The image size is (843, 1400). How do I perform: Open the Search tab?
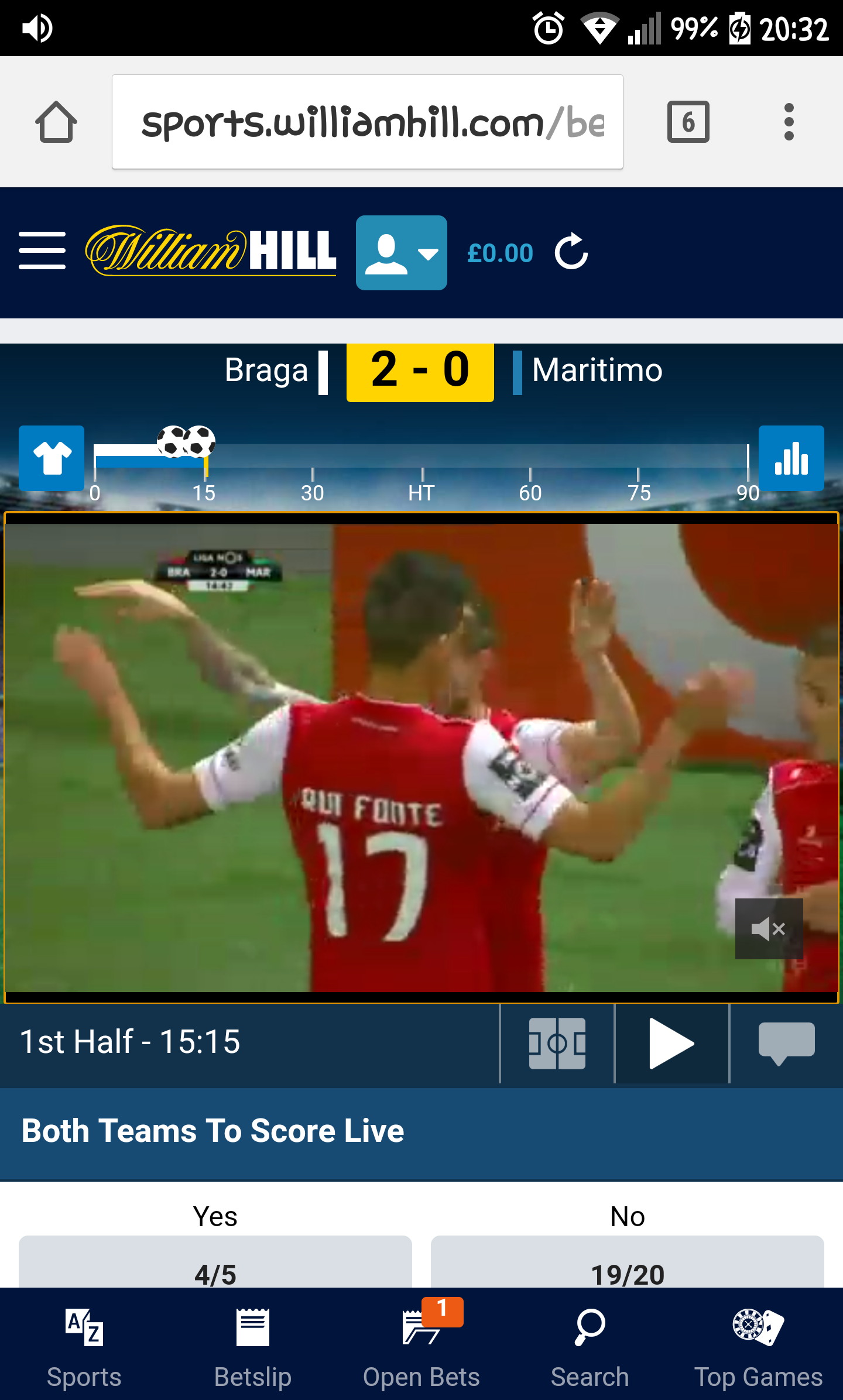pos(590,1346)
